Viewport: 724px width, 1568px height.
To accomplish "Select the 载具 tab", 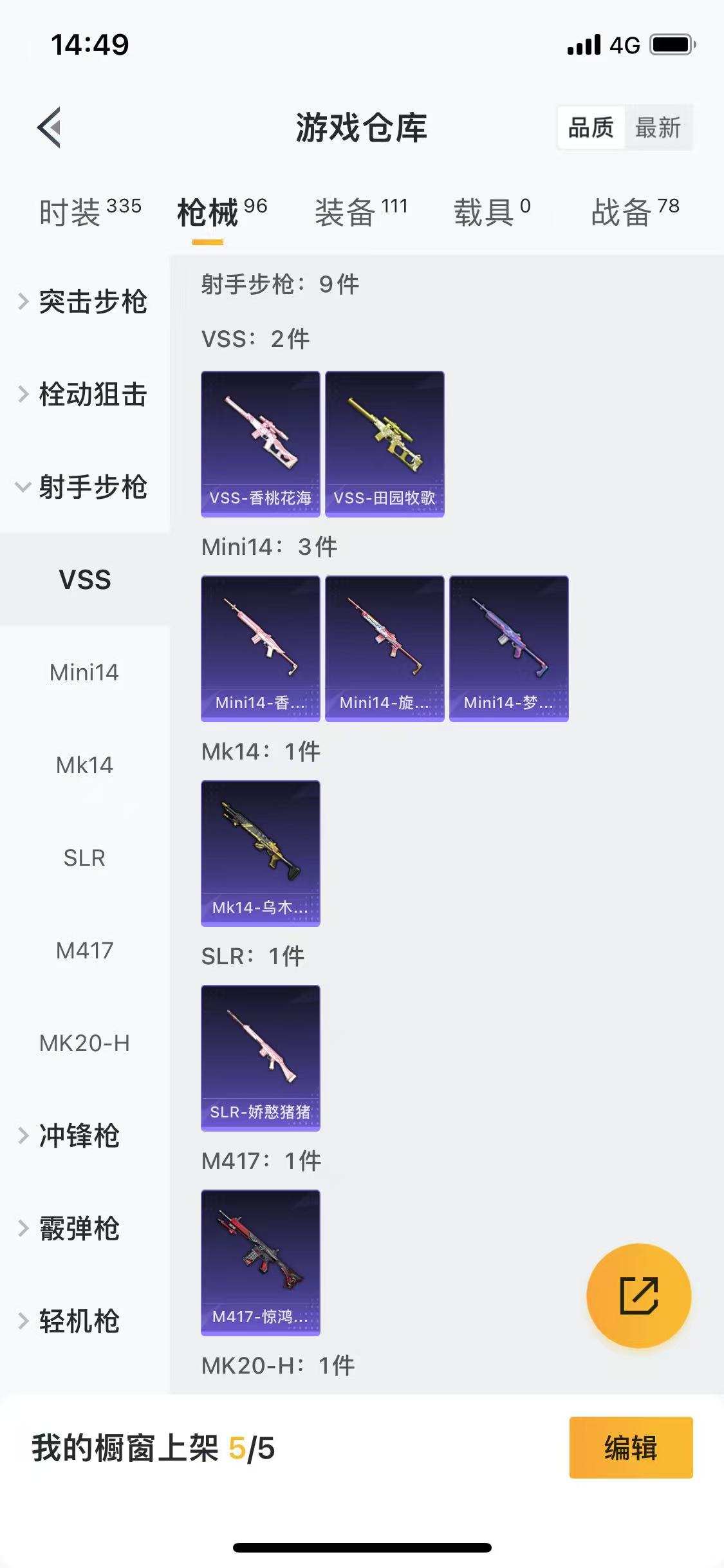I will click(x=492, y=212).
